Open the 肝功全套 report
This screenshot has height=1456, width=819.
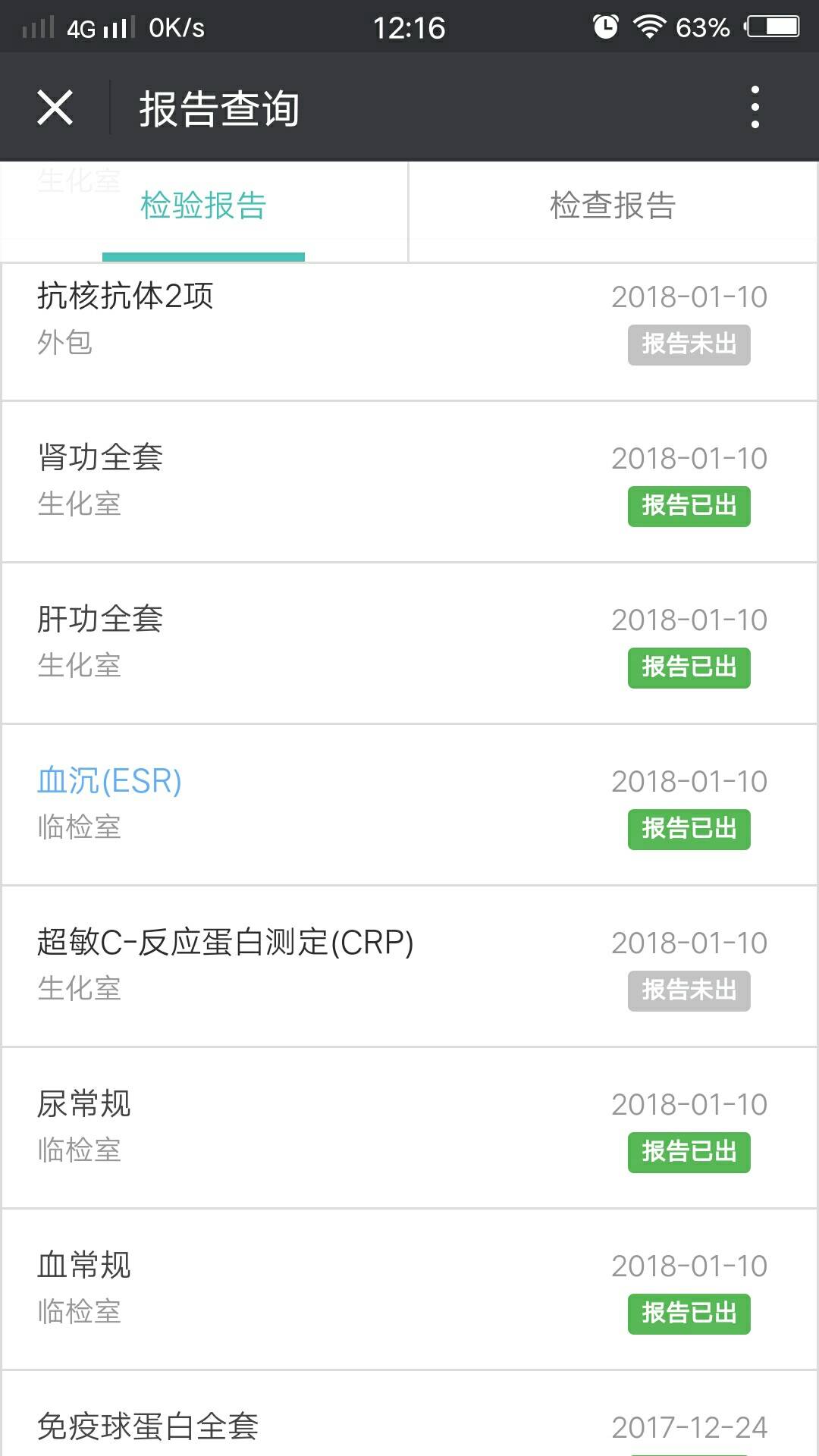[x=409, y=643]
